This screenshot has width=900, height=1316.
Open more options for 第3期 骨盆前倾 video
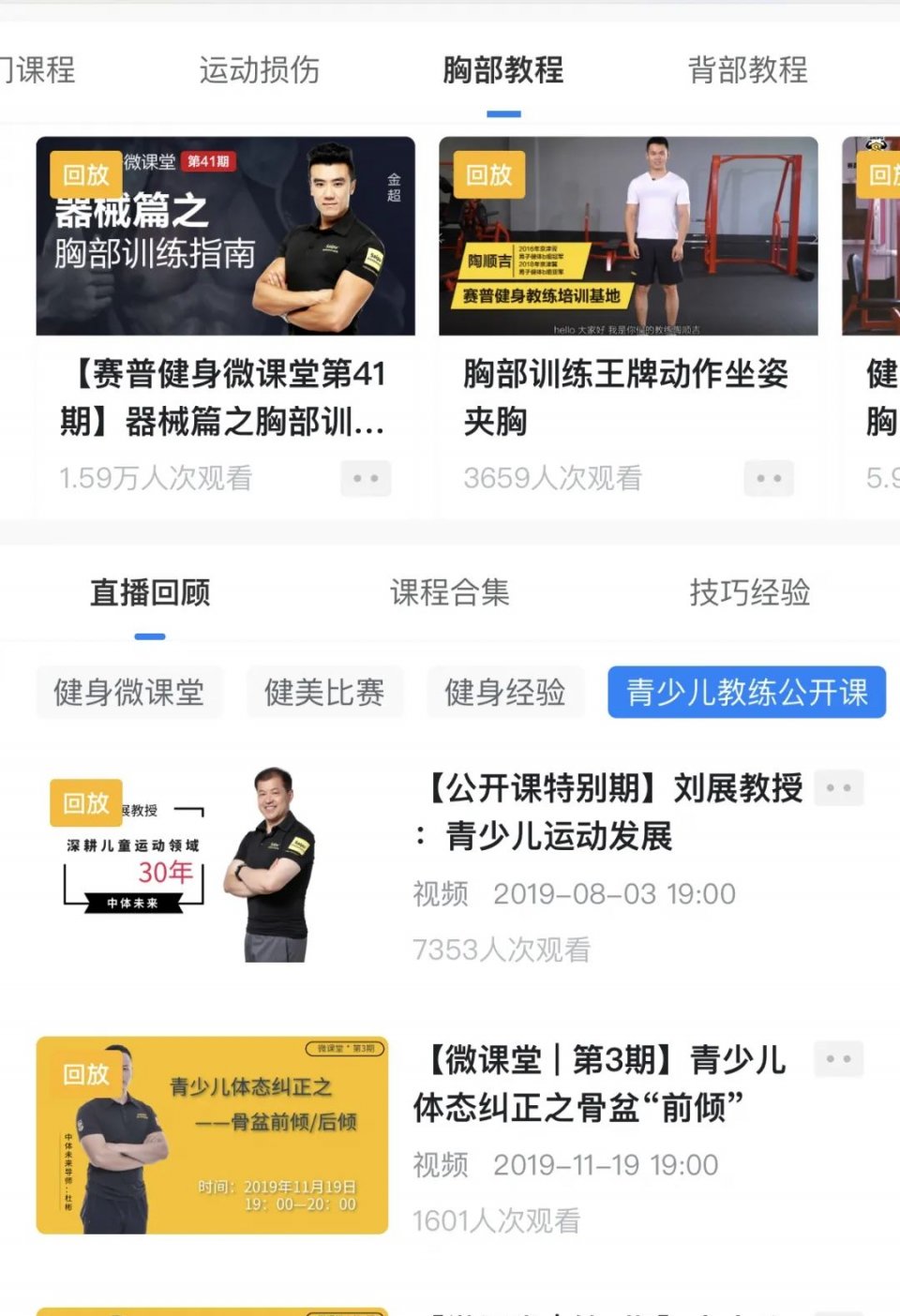click(x=838, y=1059)
